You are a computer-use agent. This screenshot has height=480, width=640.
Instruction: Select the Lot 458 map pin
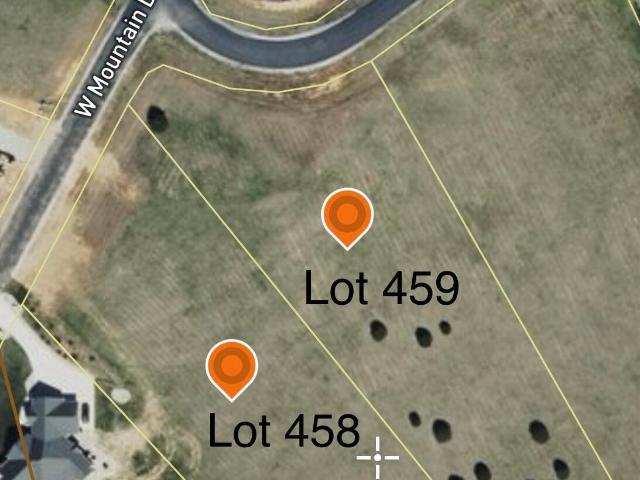232,367
